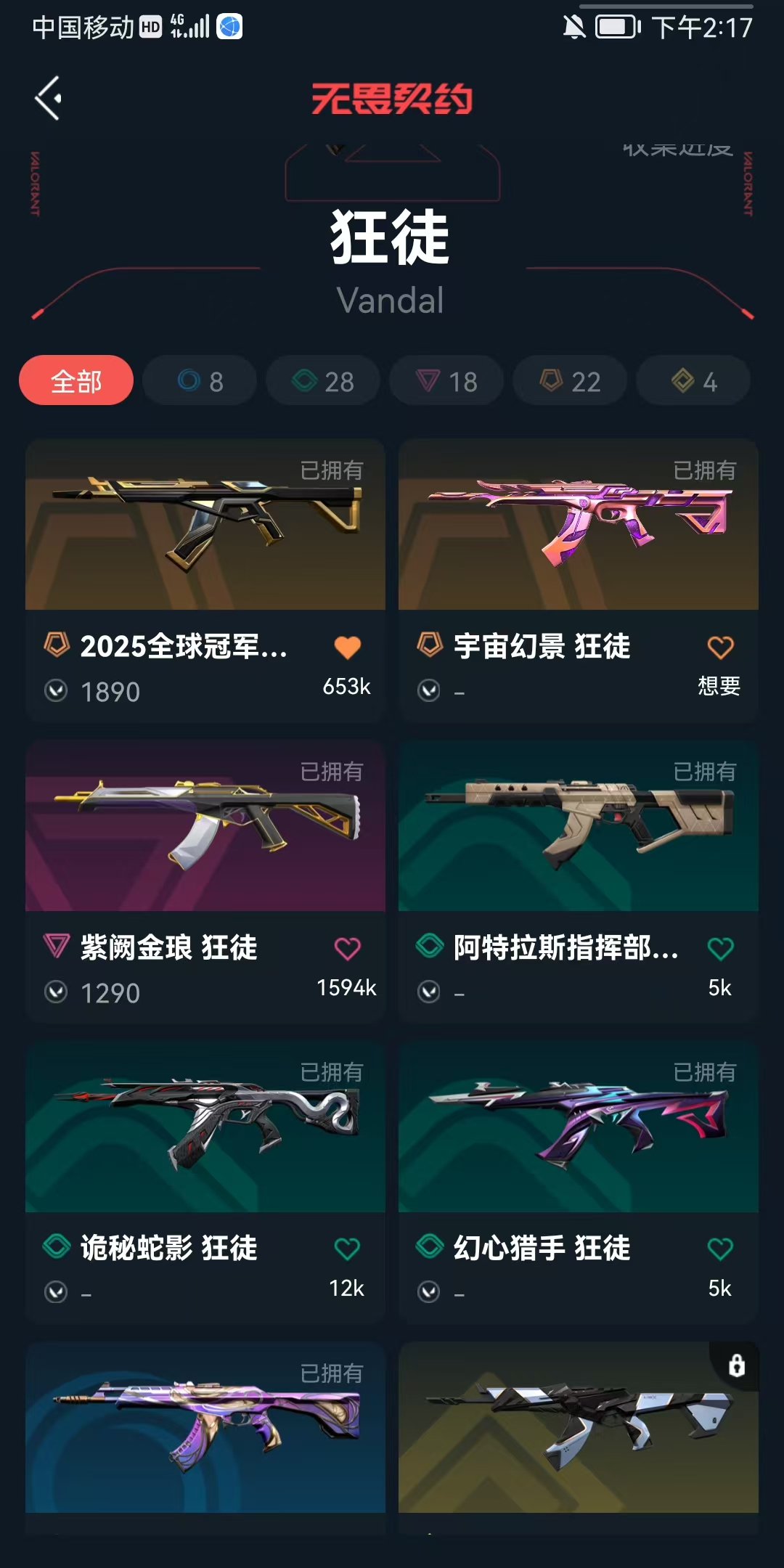Image resolution: width=784 pixels, height=1568 pixels.
Task: Filter skins by the yellow tier showing 4
Action: point(693,380)
